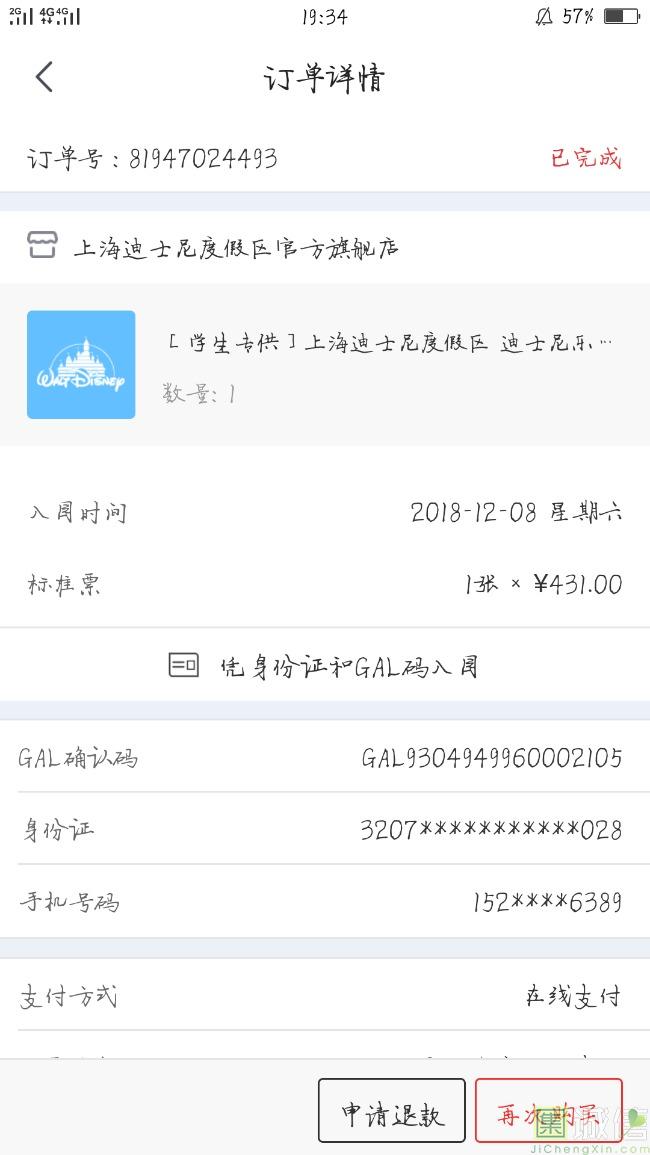Open 上海迪士尼度假区官方旗舰店 store page
The width and height of the screenshot is (650, 1155).
click(235, 247)
